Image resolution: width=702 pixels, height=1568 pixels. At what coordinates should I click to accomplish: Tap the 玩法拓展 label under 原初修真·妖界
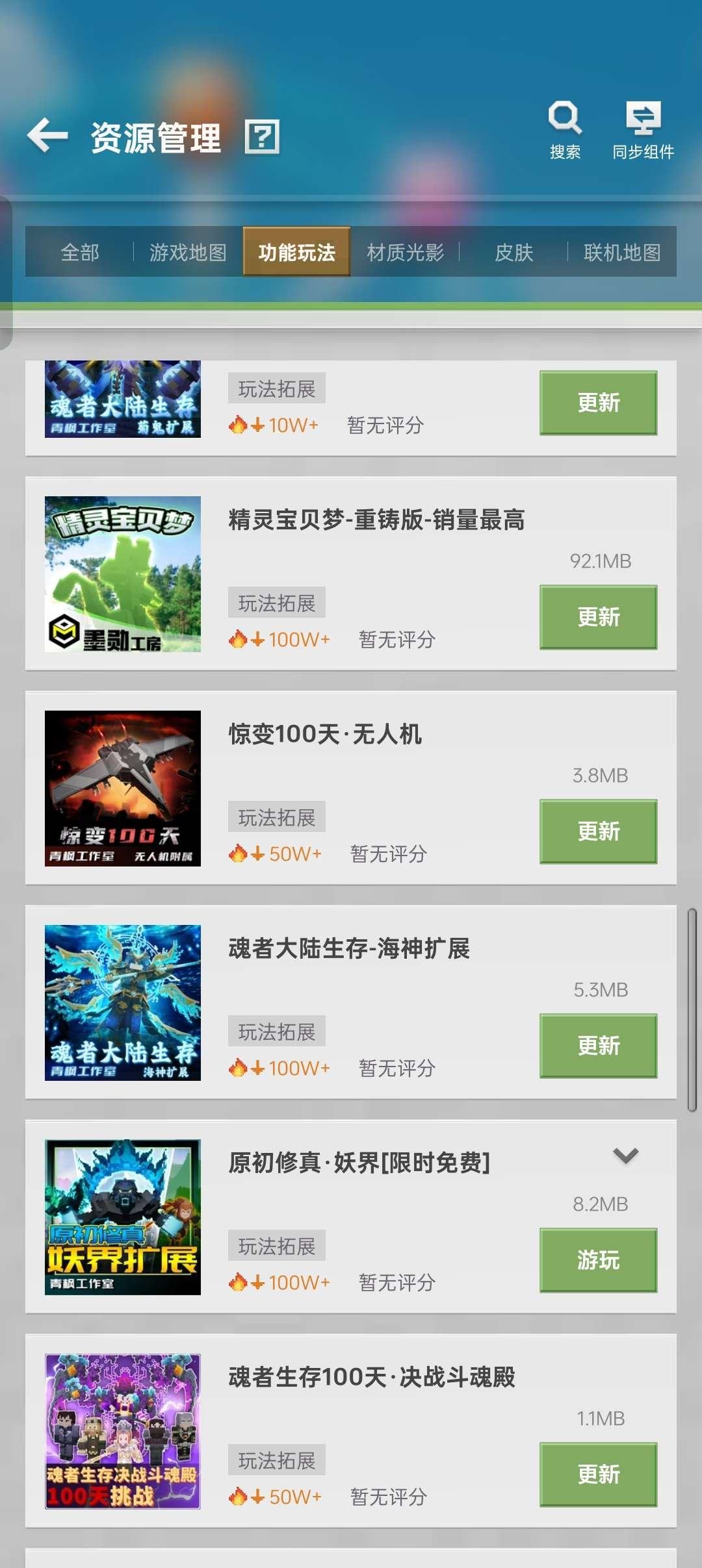coord(276,1245)
